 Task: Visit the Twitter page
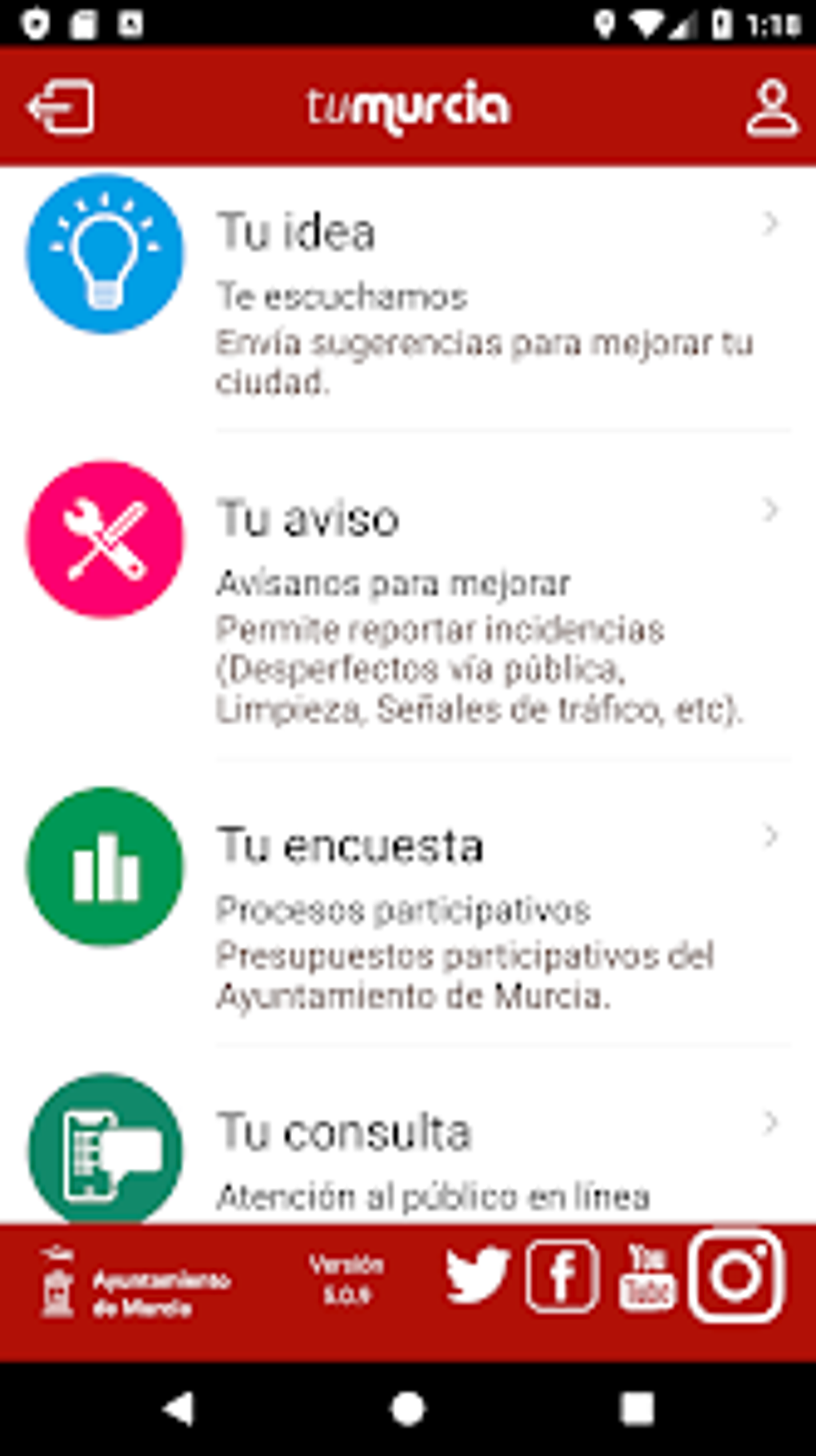click(478, 1275)
